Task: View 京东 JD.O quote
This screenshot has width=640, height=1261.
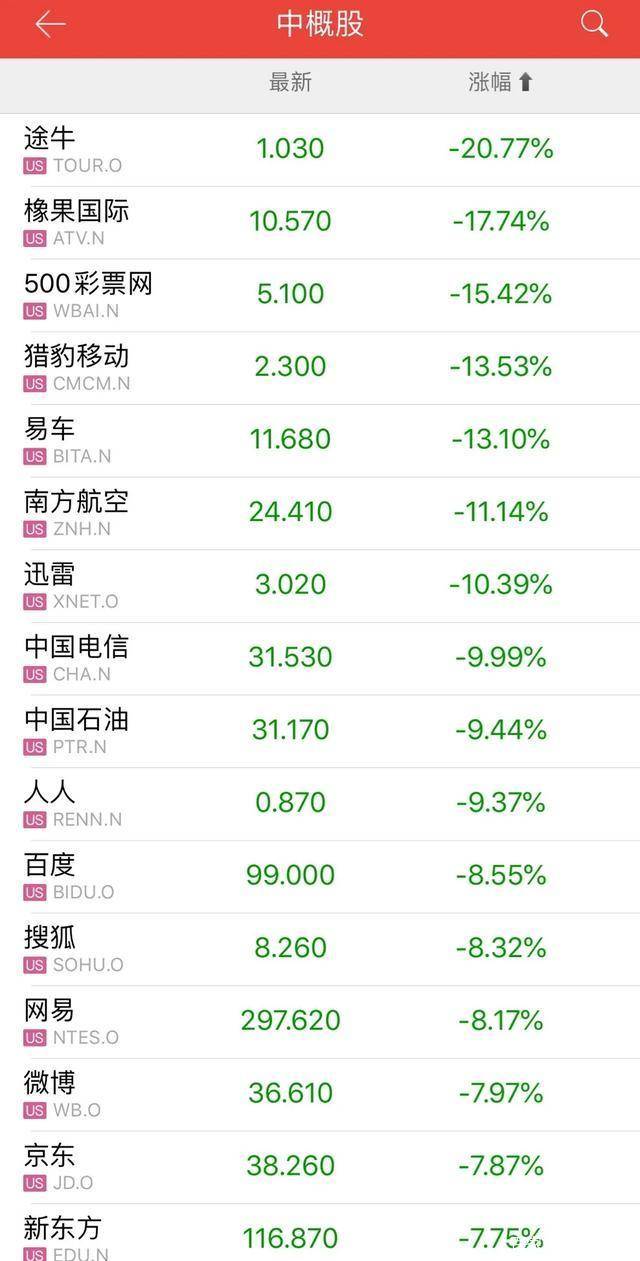Action: pos(320,1167)
